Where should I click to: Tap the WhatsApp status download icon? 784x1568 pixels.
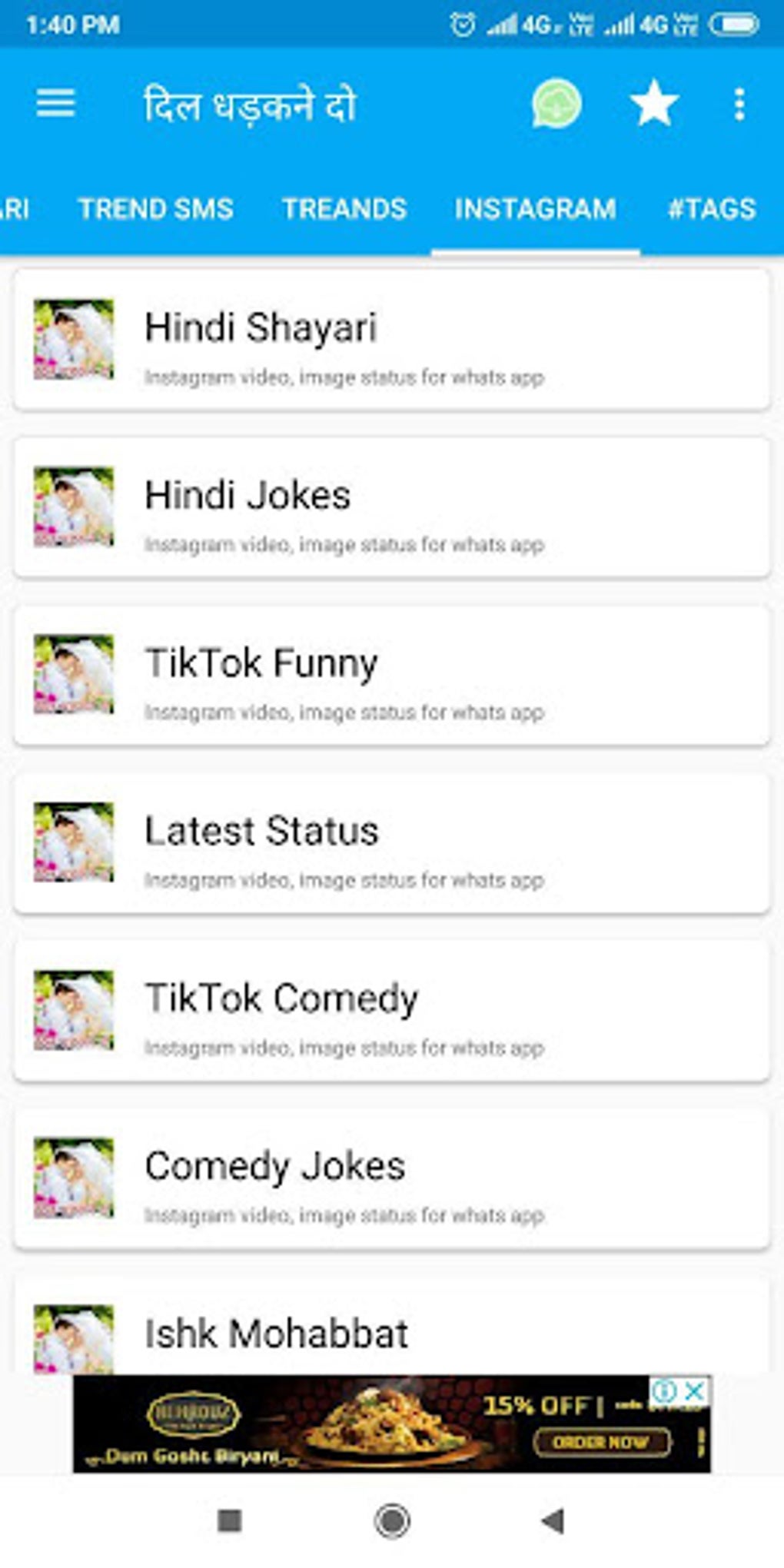click(556, 103)
